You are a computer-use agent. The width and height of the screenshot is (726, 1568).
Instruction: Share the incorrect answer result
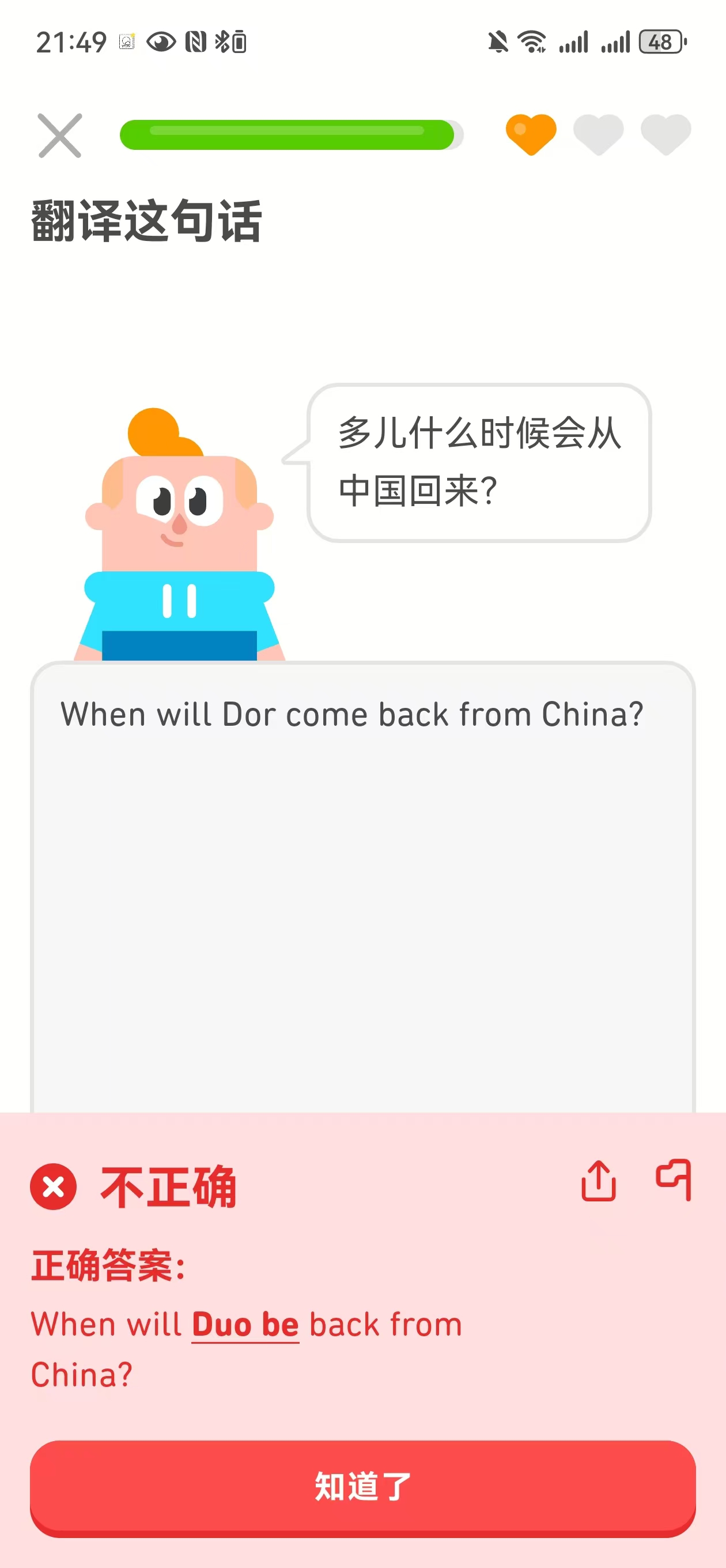tap(598, 1181)
